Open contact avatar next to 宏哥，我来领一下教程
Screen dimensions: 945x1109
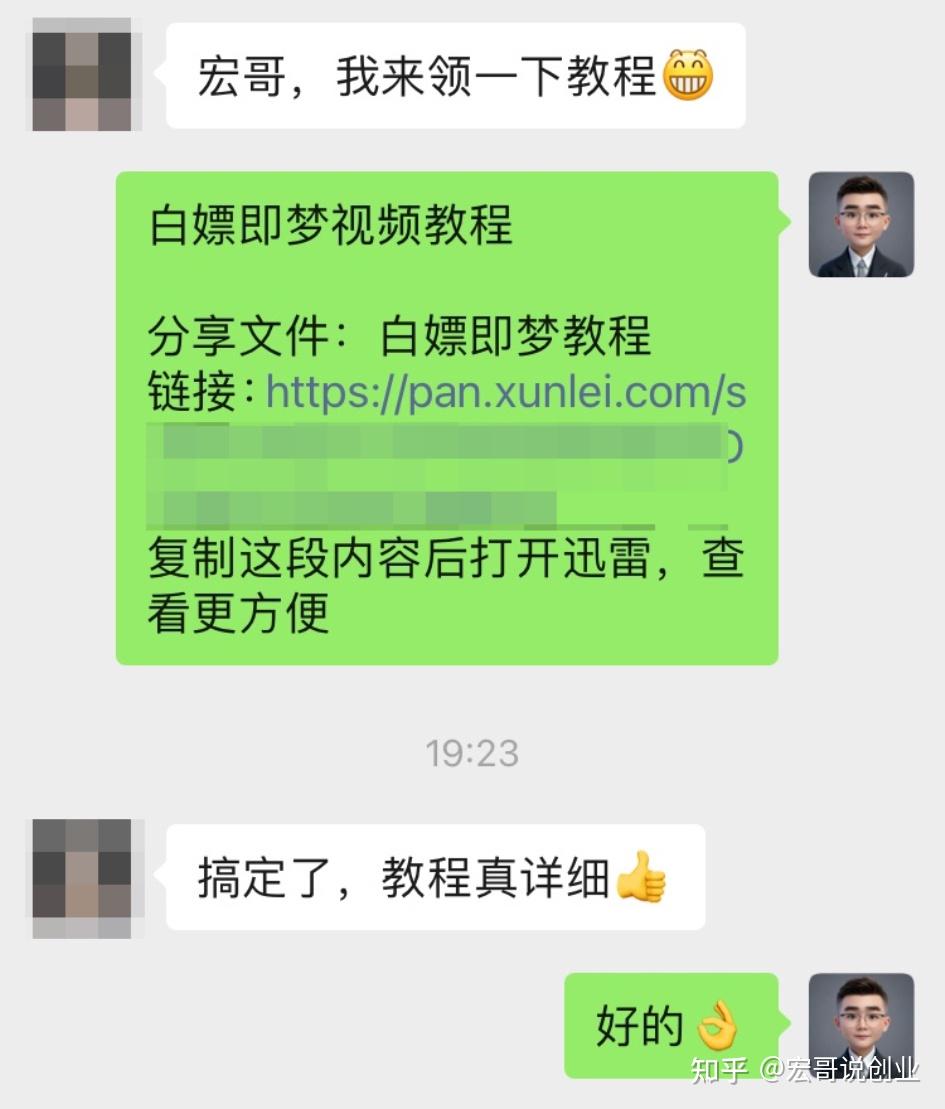[82, 76]
